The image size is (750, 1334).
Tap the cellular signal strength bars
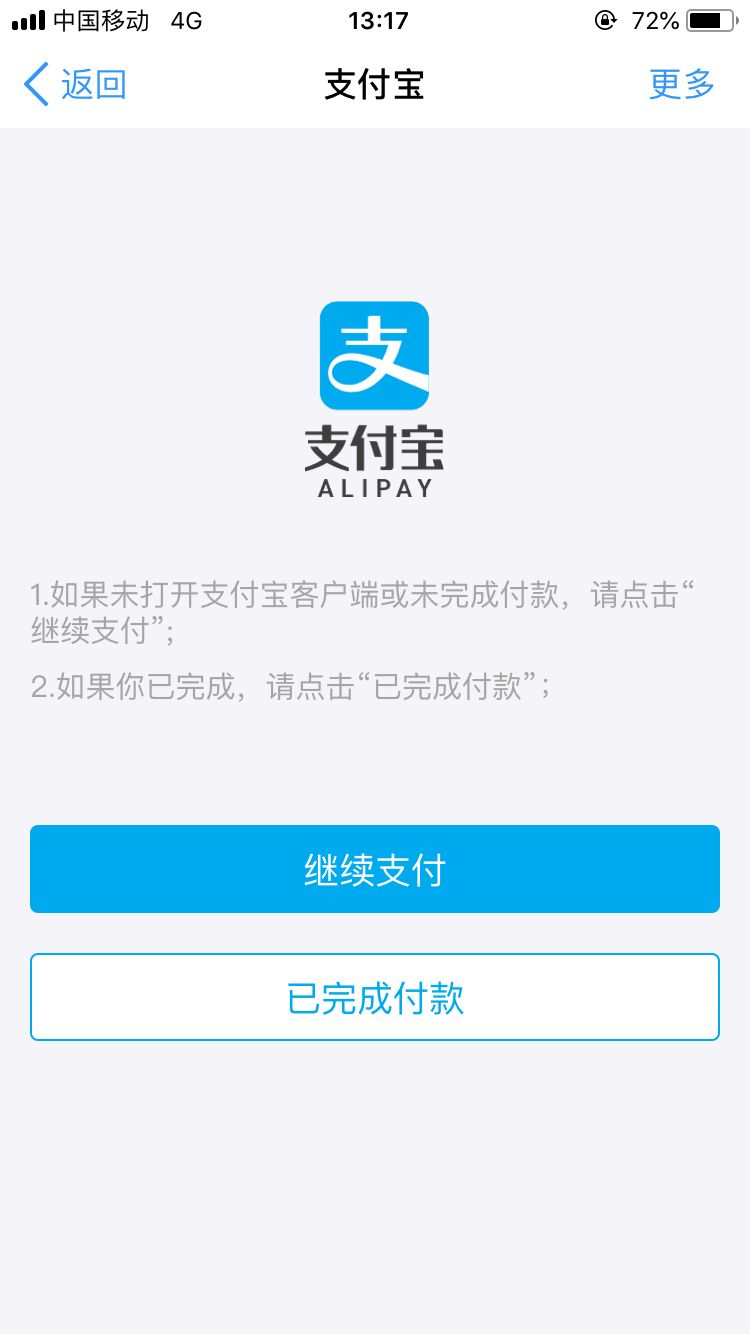point(27,20)
